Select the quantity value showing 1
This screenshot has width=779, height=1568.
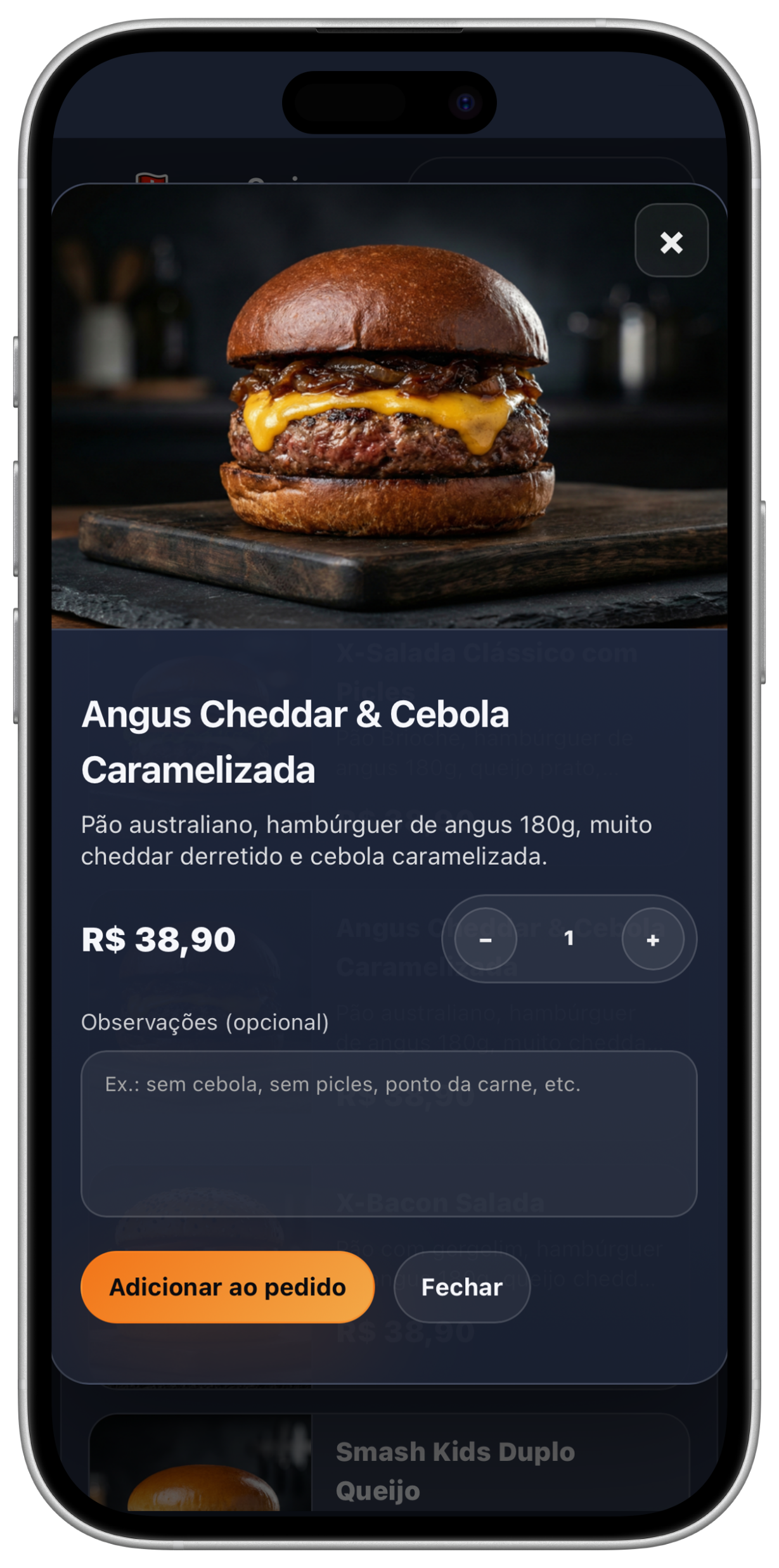569,940
